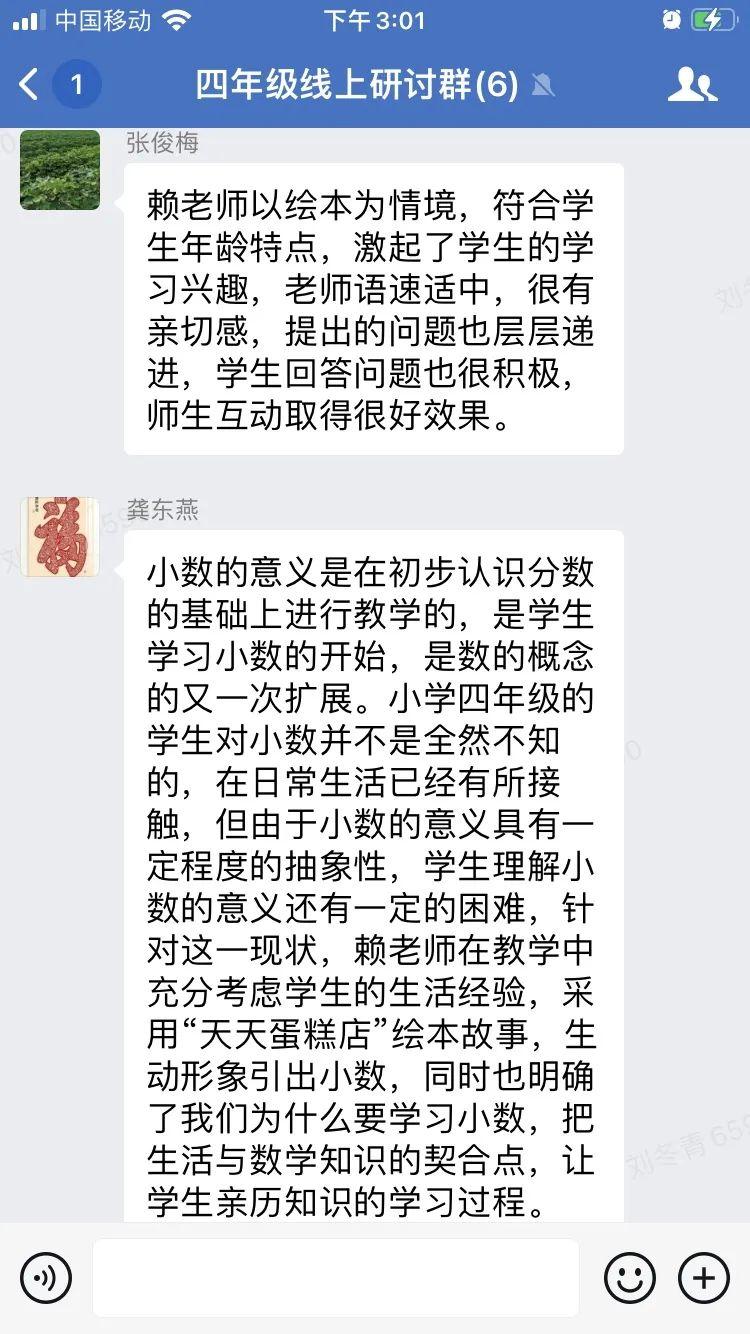Open 龚东燕's profile avatar

(x=60, y=537)
